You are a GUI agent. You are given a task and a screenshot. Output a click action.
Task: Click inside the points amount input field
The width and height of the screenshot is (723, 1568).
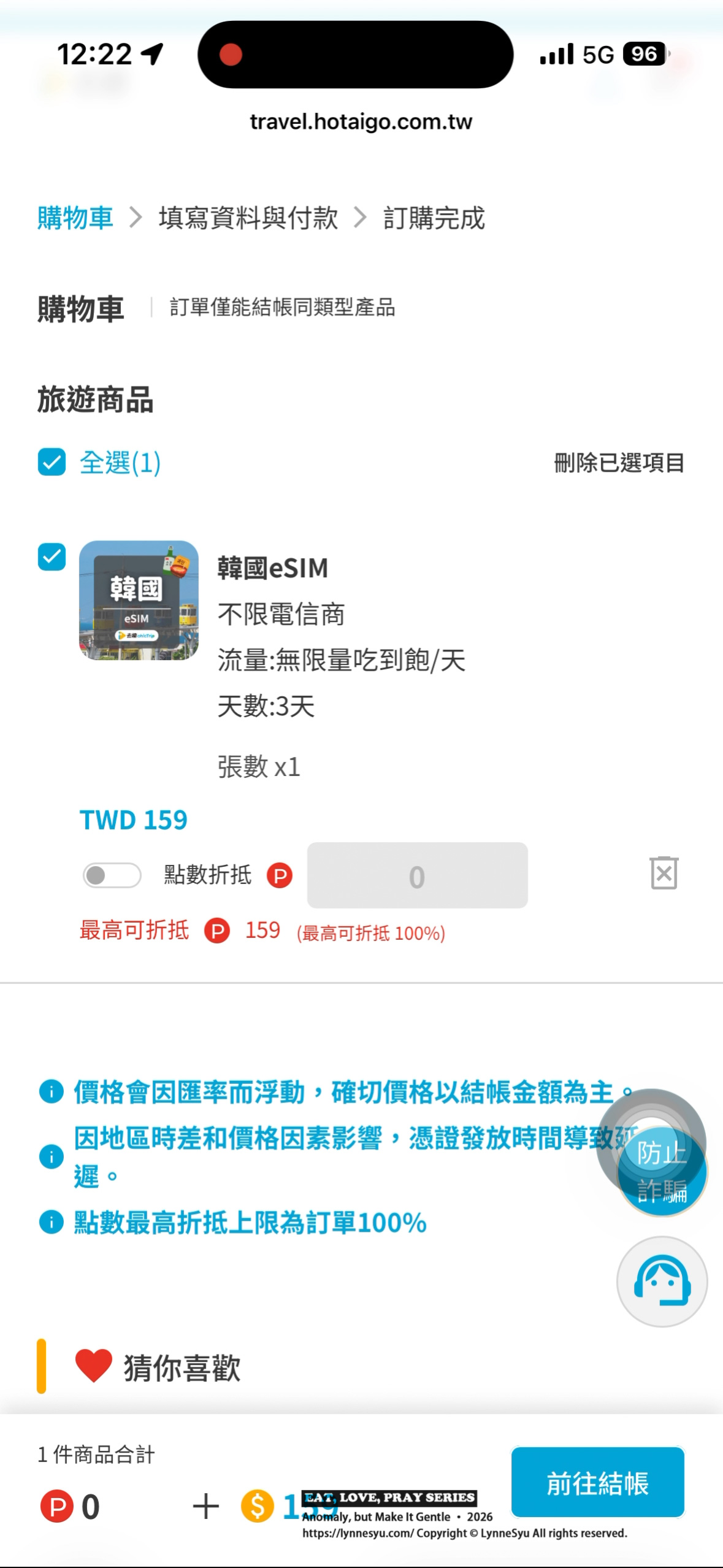click(x=417, y=876)
